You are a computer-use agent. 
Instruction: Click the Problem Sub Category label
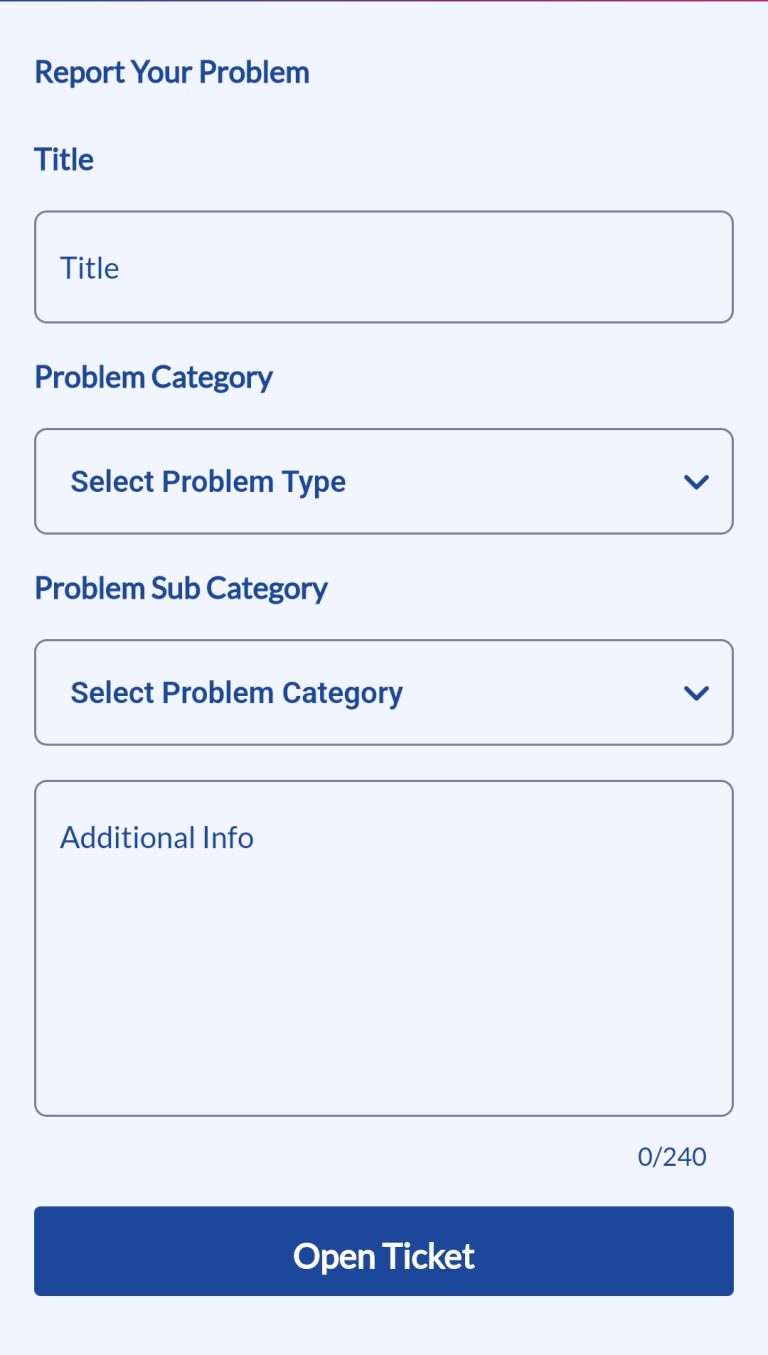pos(181,588)
